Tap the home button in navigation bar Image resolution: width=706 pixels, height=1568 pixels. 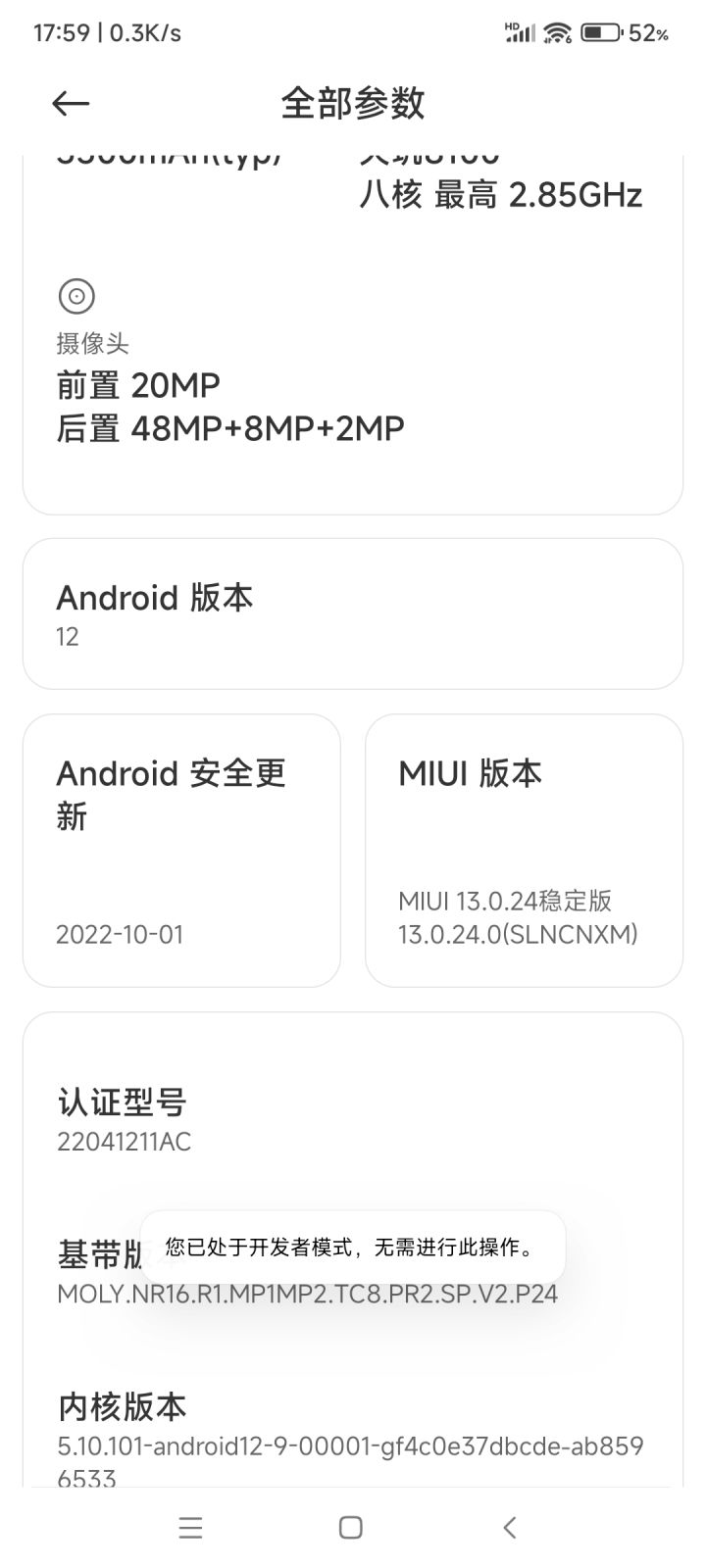tap(349, 1527)
